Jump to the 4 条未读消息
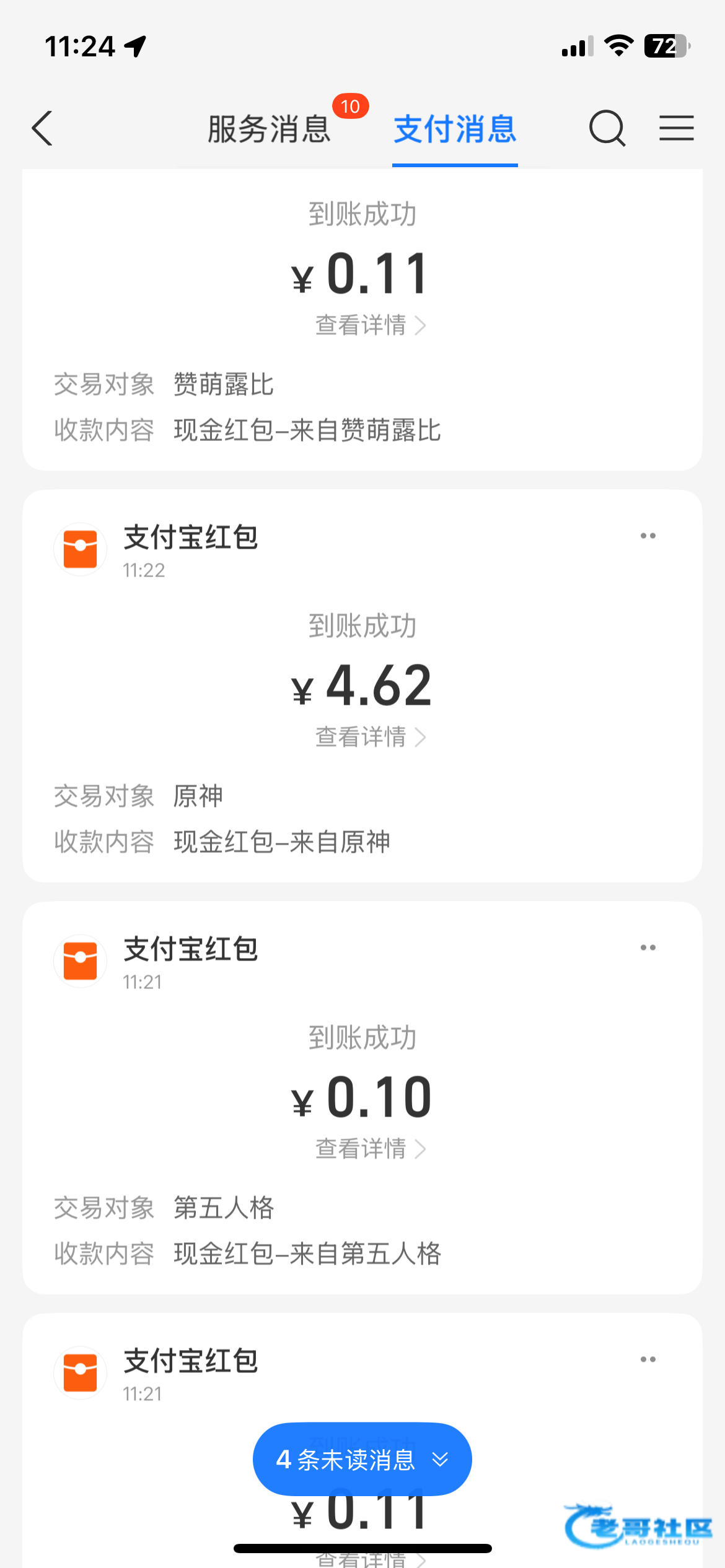Viewport: 725px width, 1568px height. coord(362,1460)
